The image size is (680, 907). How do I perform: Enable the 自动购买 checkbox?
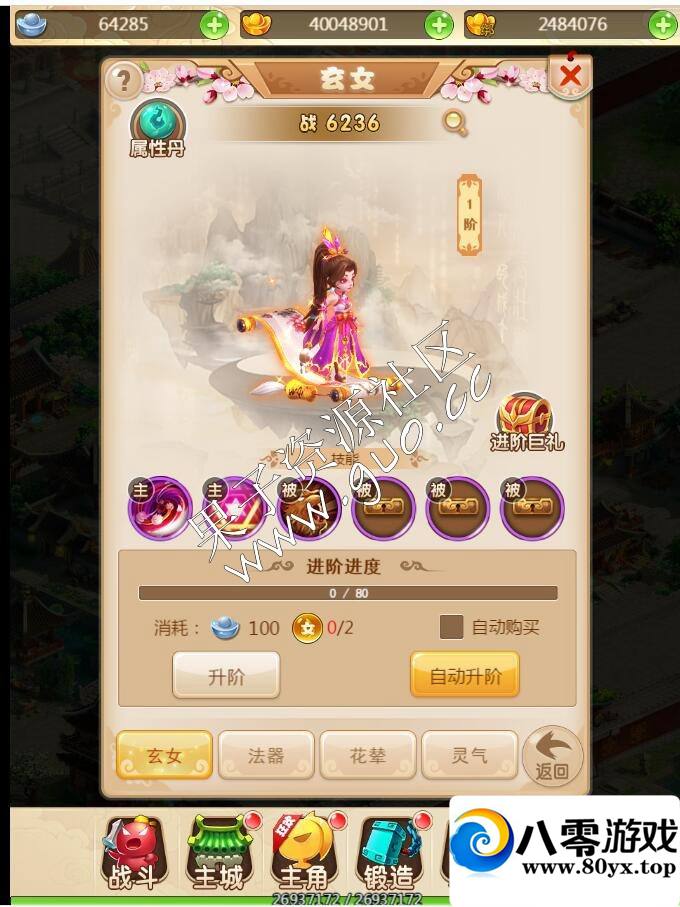click(452, 627)
